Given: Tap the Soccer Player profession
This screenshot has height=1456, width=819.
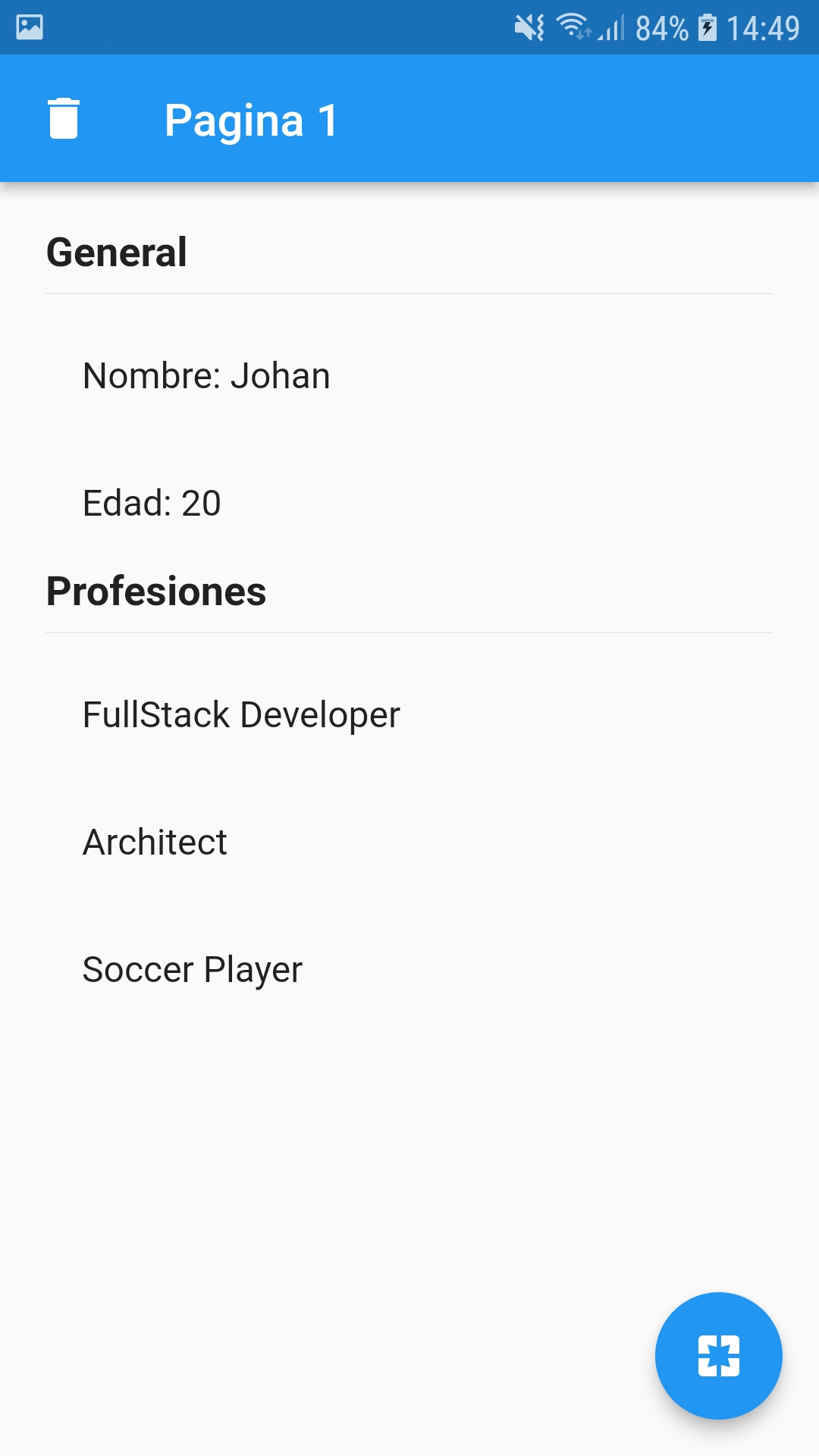Looking at the screenshot, I should click(x=192, y=968).
